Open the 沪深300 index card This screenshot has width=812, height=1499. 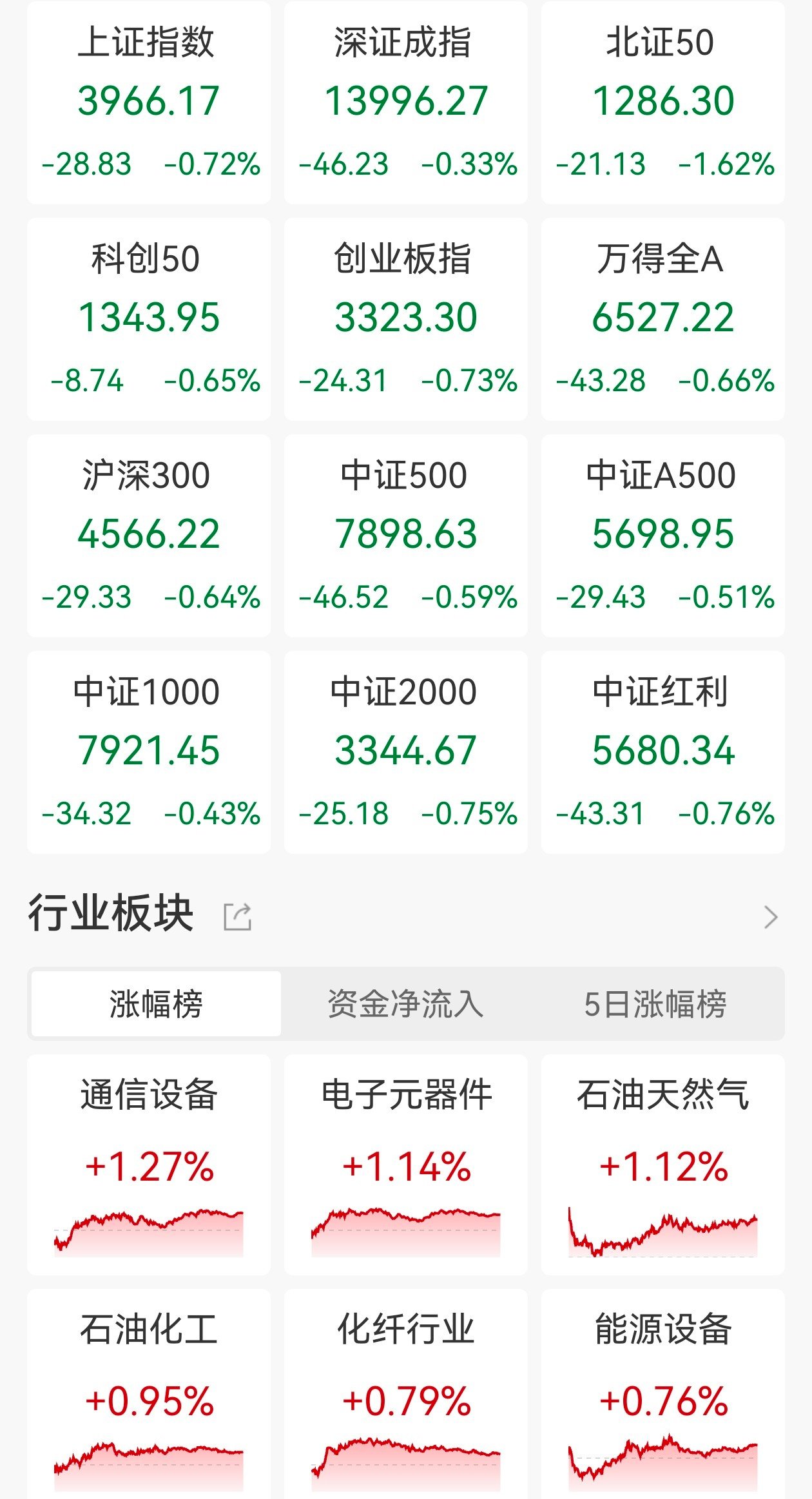pyautogui.click(x=149, y=536)
